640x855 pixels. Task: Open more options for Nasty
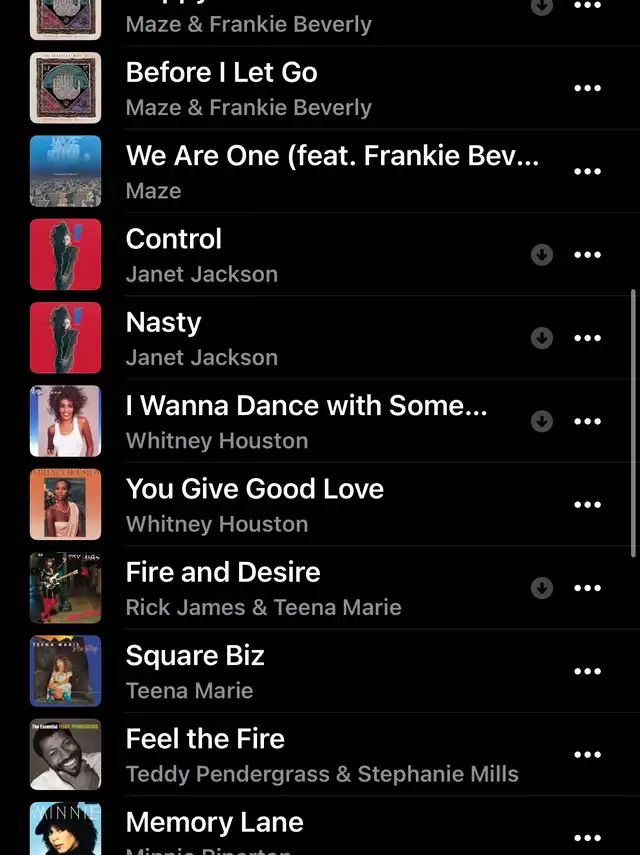click(587, 338)
